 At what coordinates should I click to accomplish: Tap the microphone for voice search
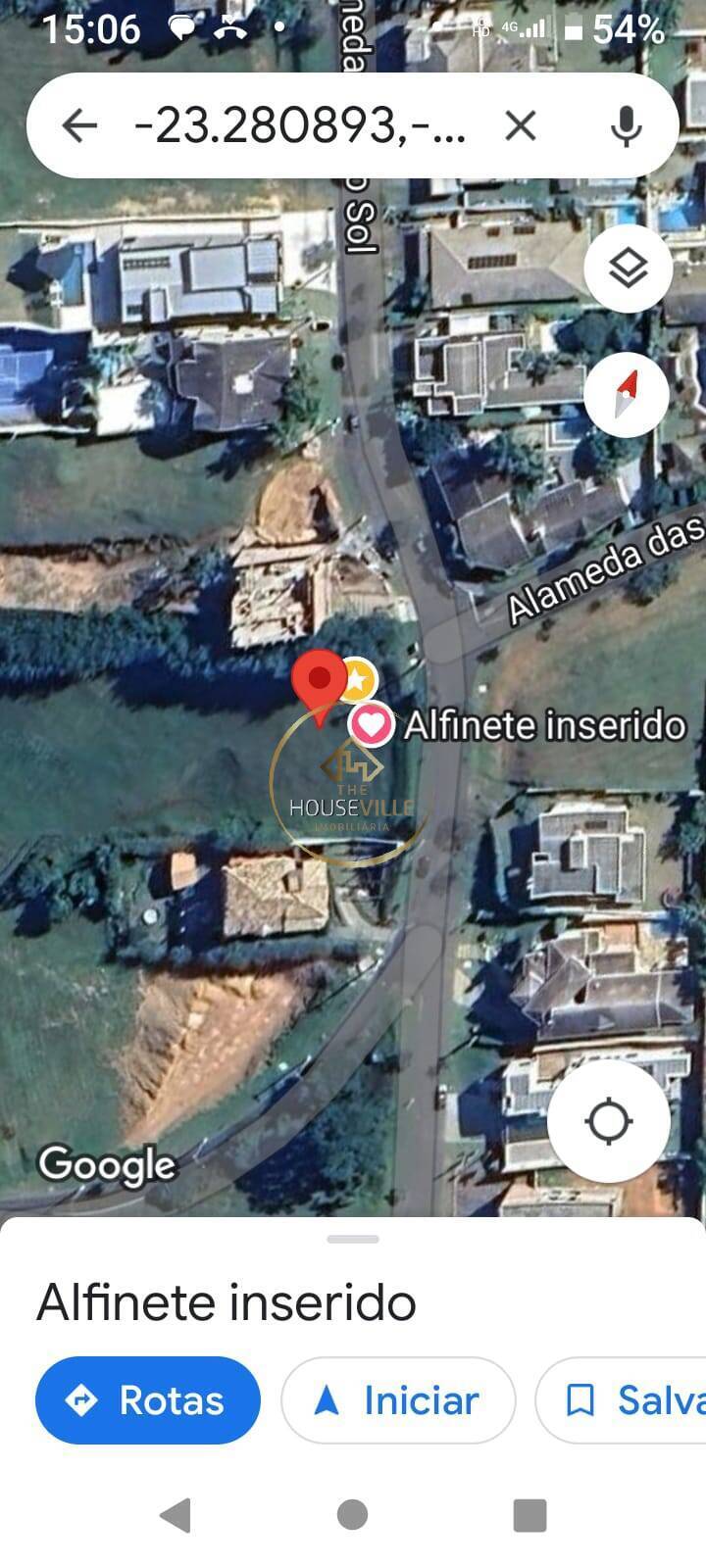point(625,125)
